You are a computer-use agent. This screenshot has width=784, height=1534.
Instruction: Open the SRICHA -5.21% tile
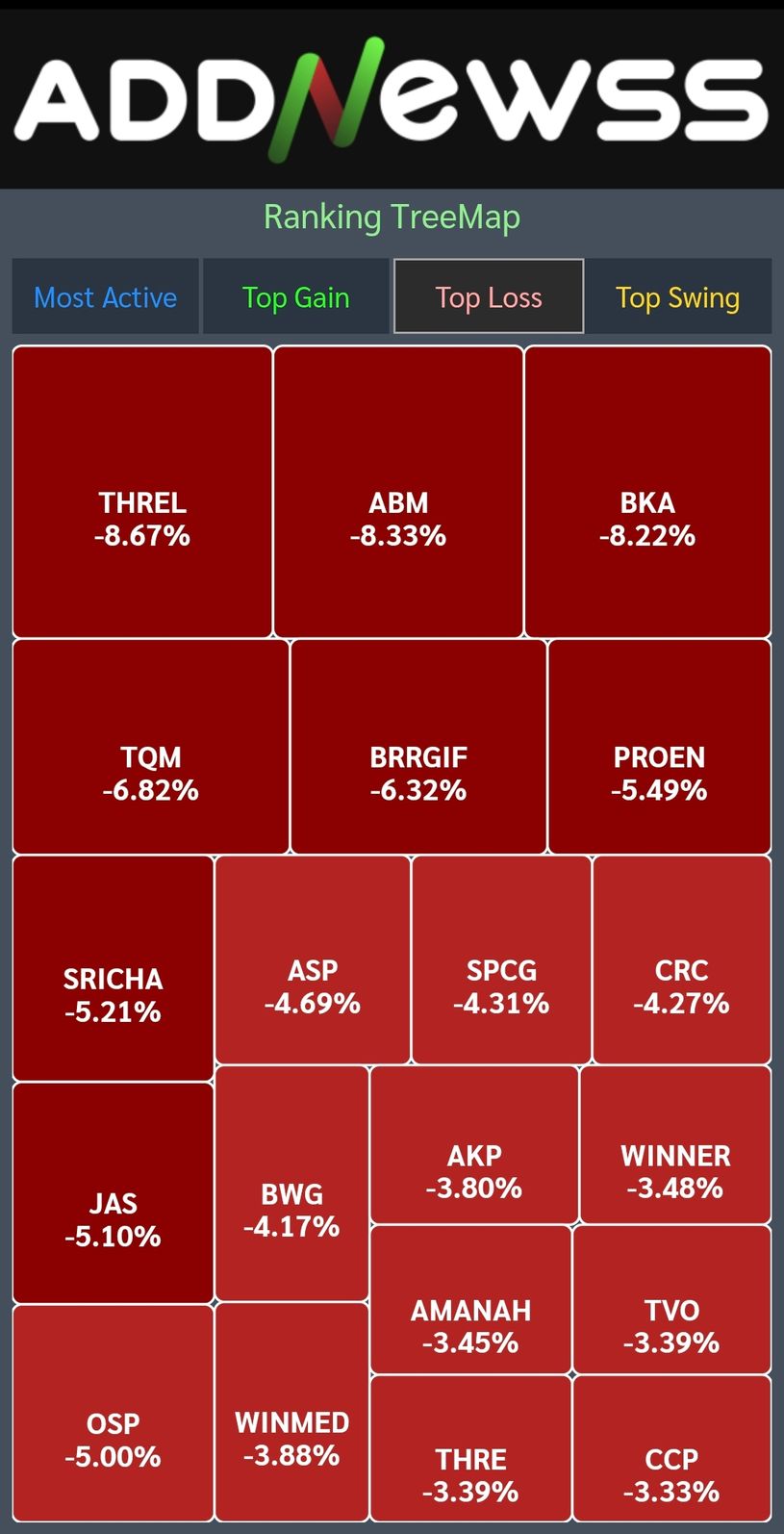113,968
